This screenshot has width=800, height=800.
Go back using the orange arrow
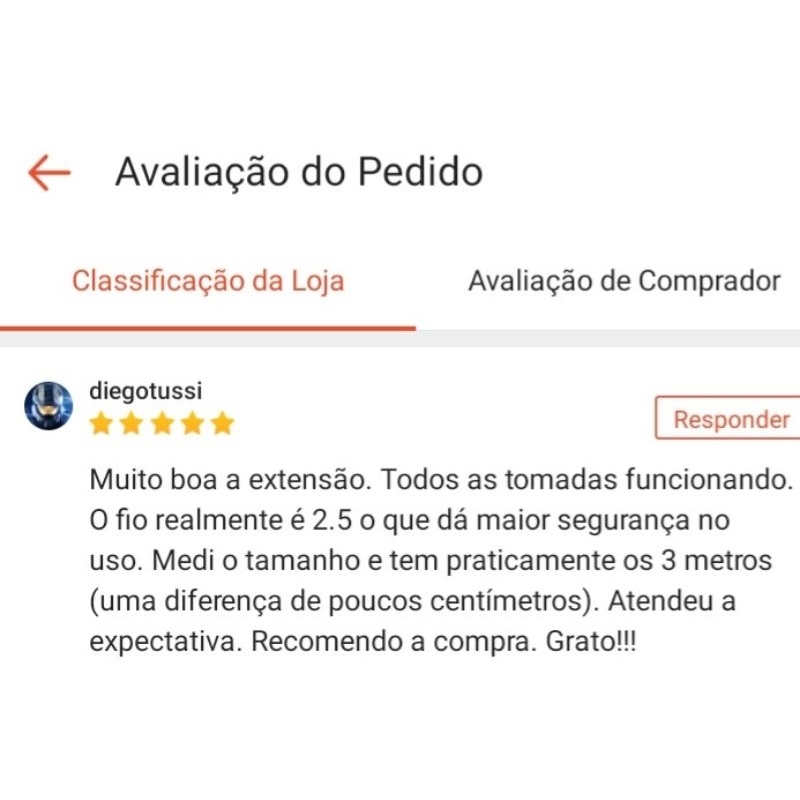[49, 172]
